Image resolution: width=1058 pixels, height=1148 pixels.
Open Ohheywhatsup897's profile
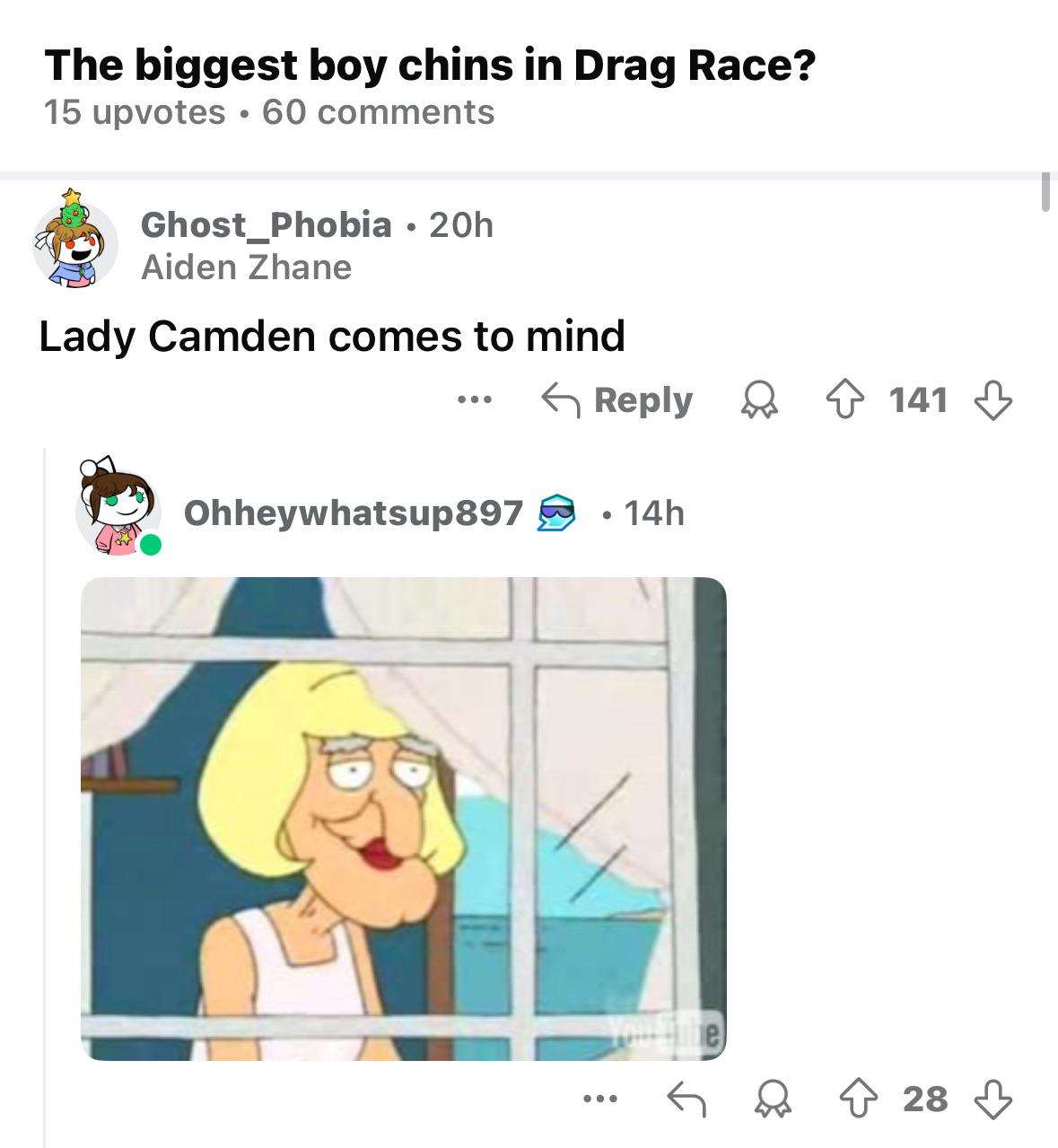coord(353,513)
